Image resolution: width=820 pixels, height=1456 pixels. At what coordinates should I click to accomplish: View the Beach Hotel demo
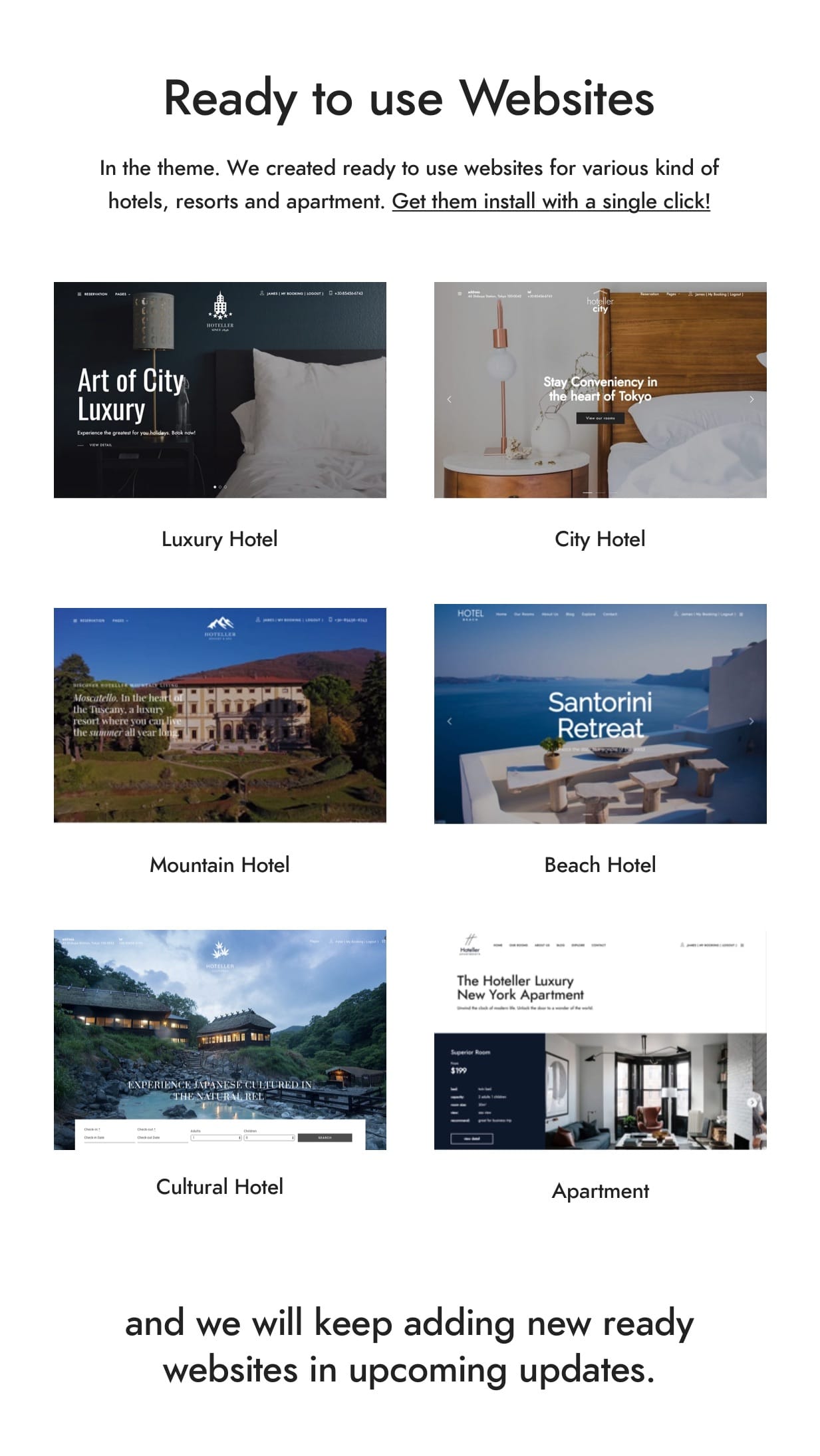[600, 714]
